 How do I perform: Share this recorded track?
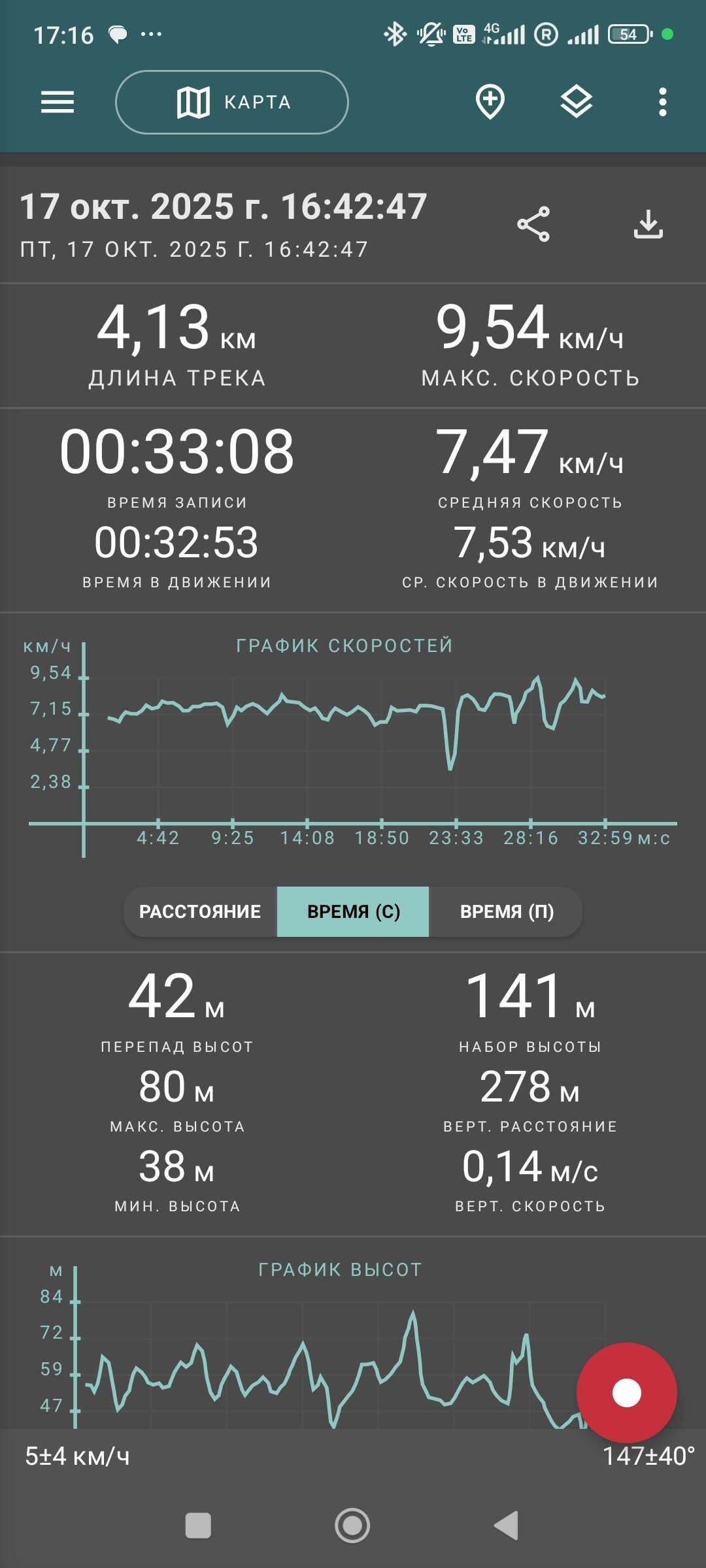click(533, 225)
